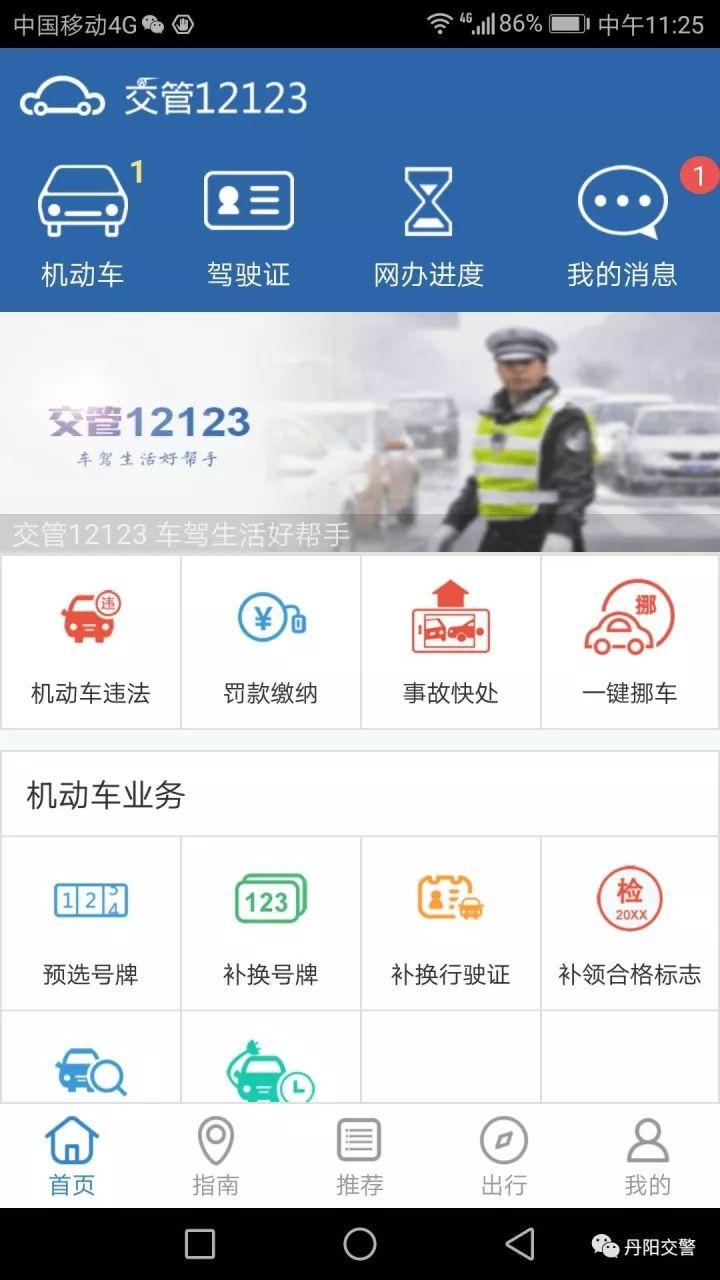Select 补换行驶证 service
720x1280 pixels.
coord(451,924)
